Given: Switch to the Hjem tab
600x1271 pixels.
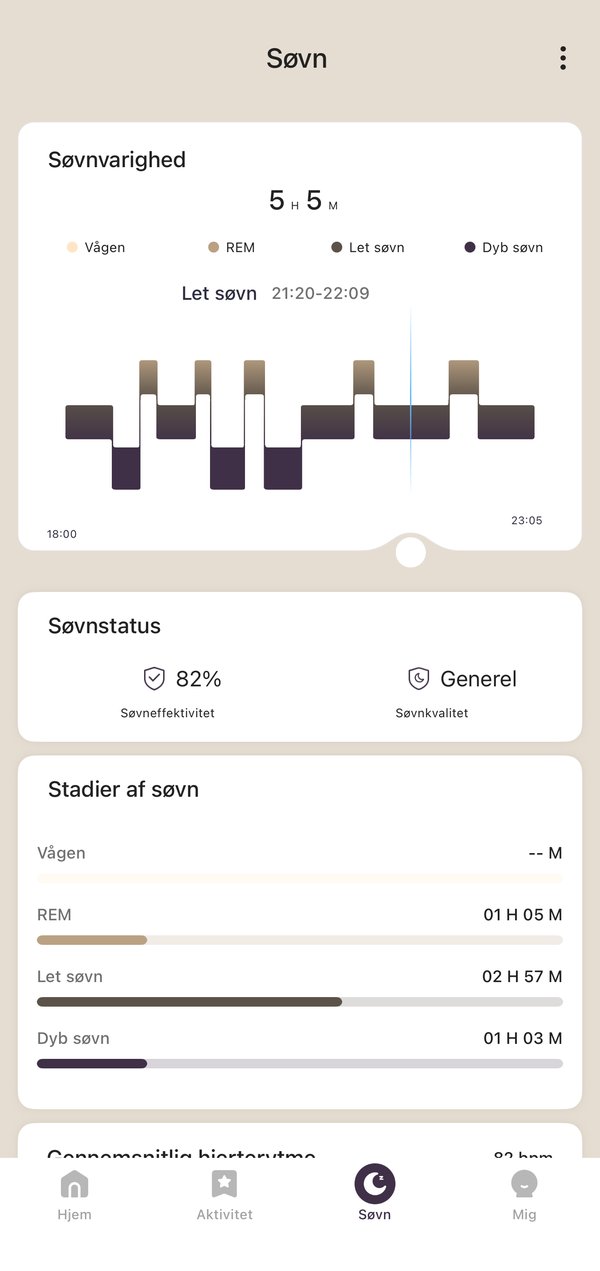Looking at the screenshot, I should coord(75,1195).
